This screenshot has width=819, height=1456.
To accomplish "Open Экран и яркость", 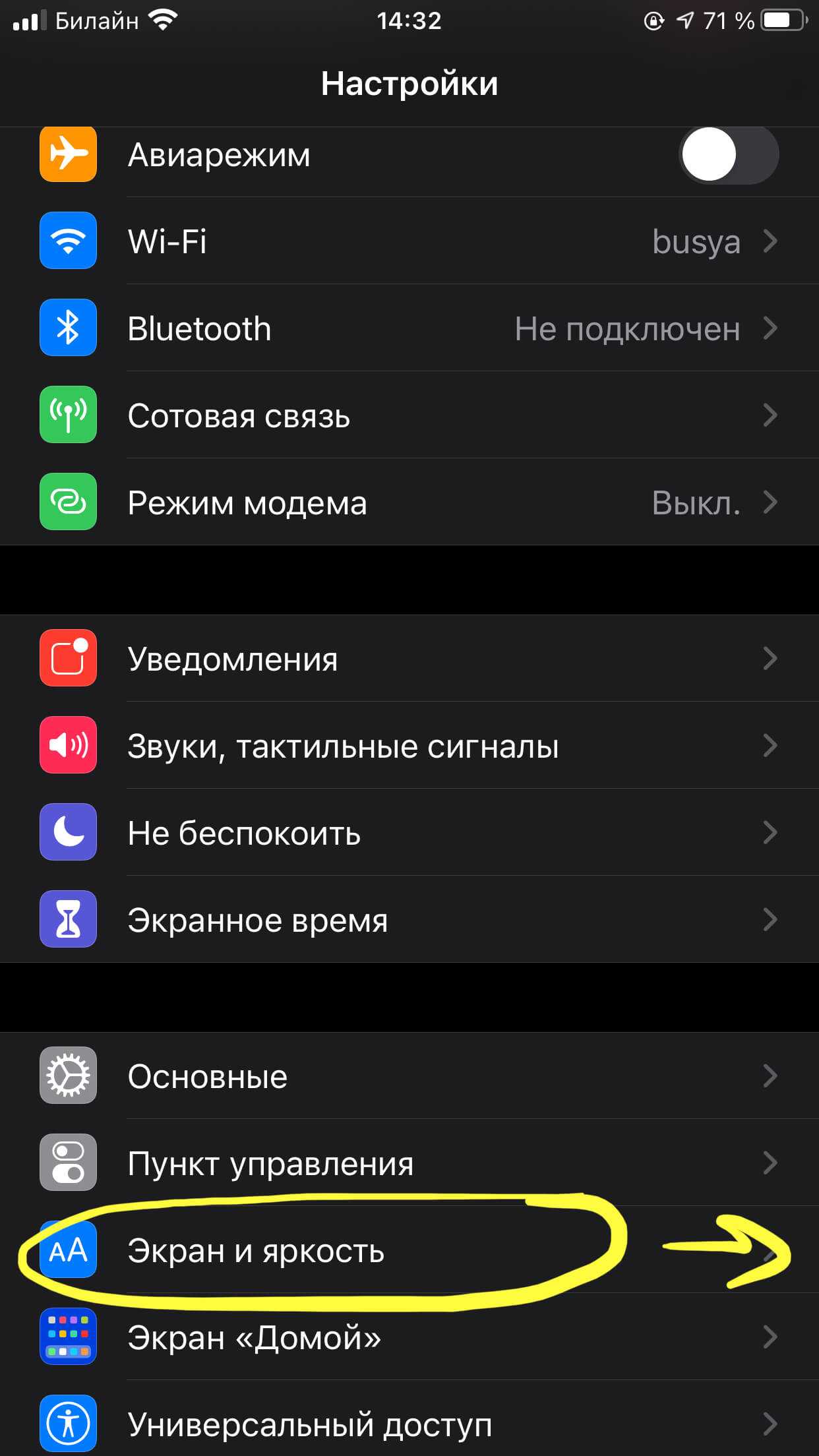I will point(409,1250).
